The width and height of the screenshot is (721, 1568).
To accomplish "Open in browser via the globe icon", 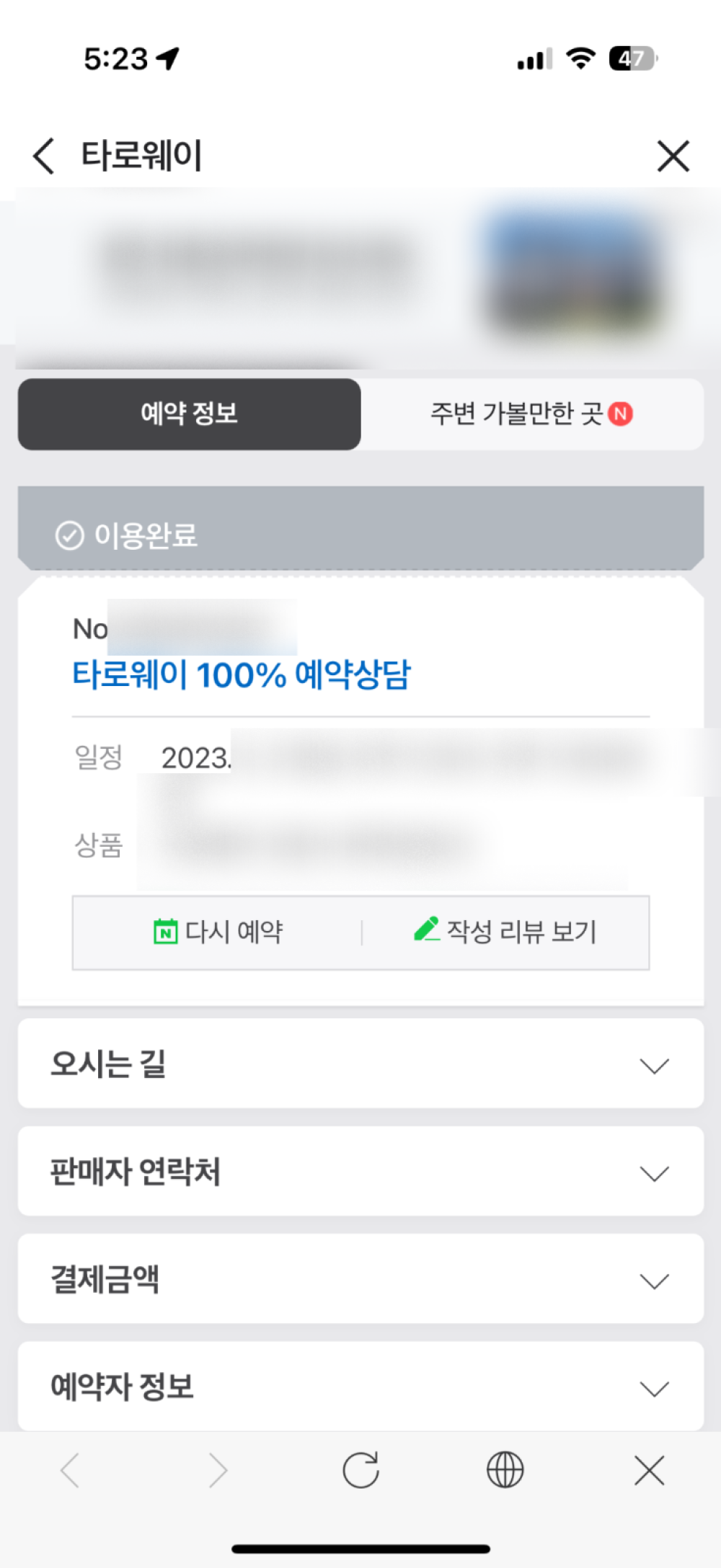I will (x=505, y=1471).
